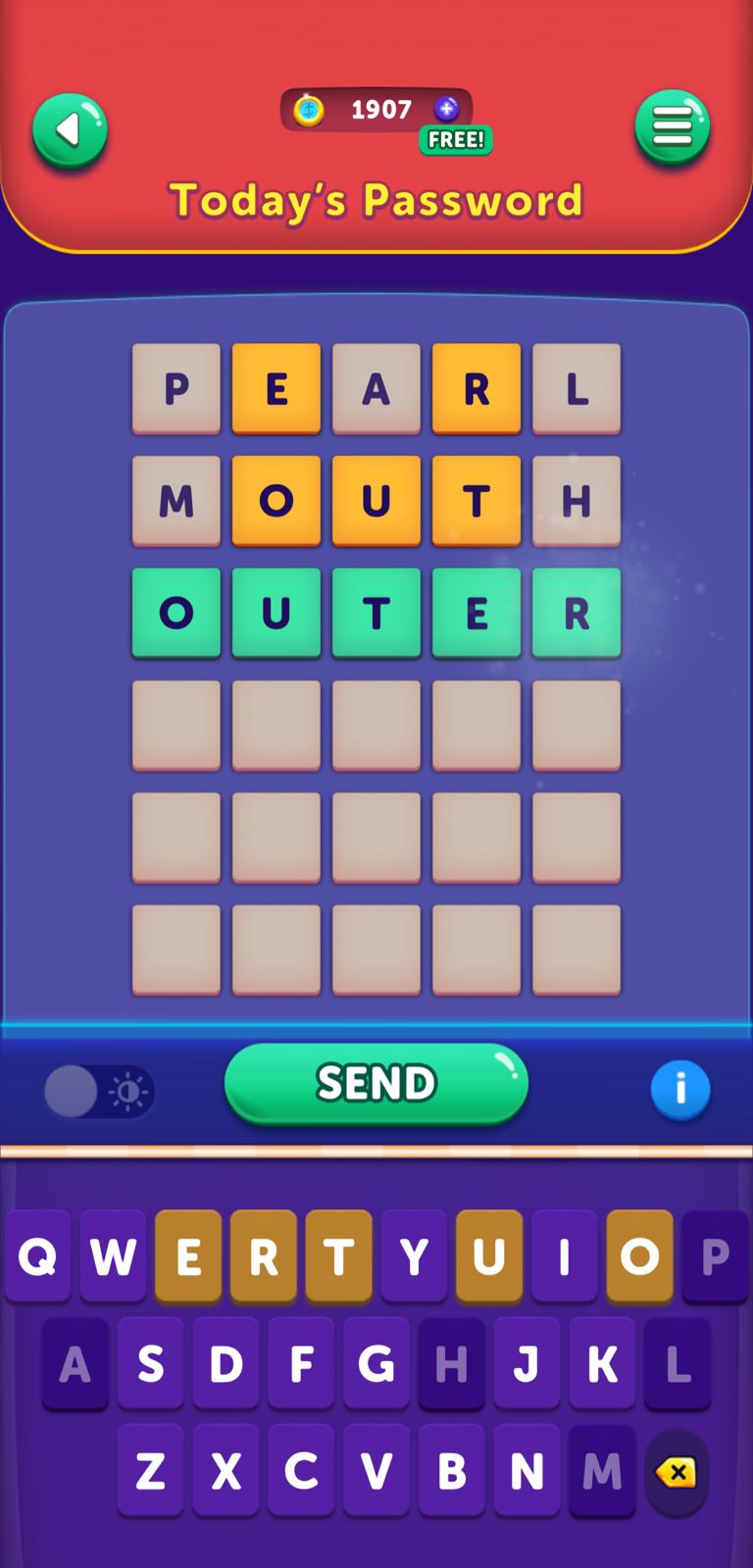Viewport: 753px width, 1568px height.
Task: Choose the letter S key
Action: coord(150,1363)
